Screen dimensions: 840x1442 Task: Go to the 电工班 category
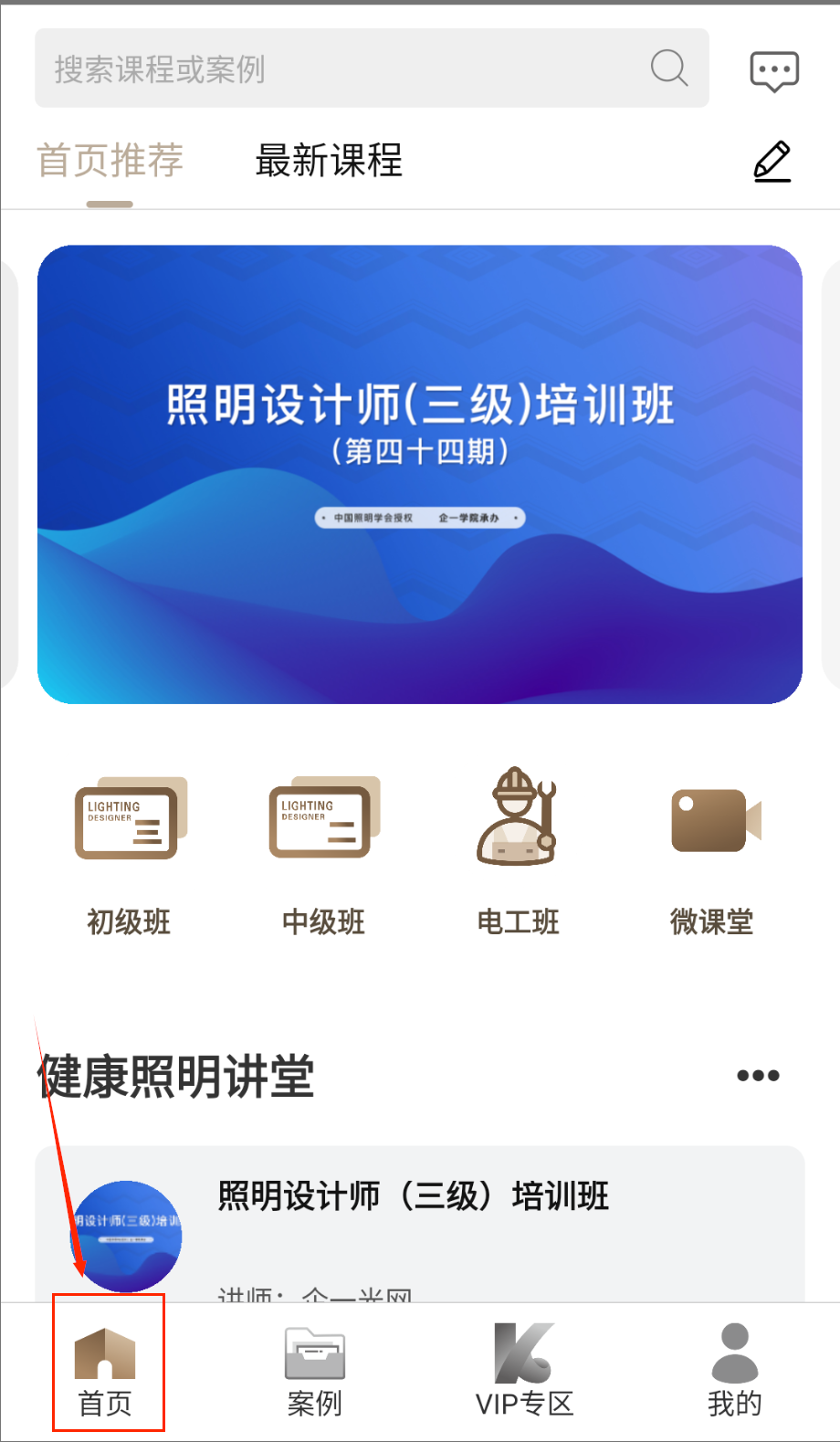518,855
